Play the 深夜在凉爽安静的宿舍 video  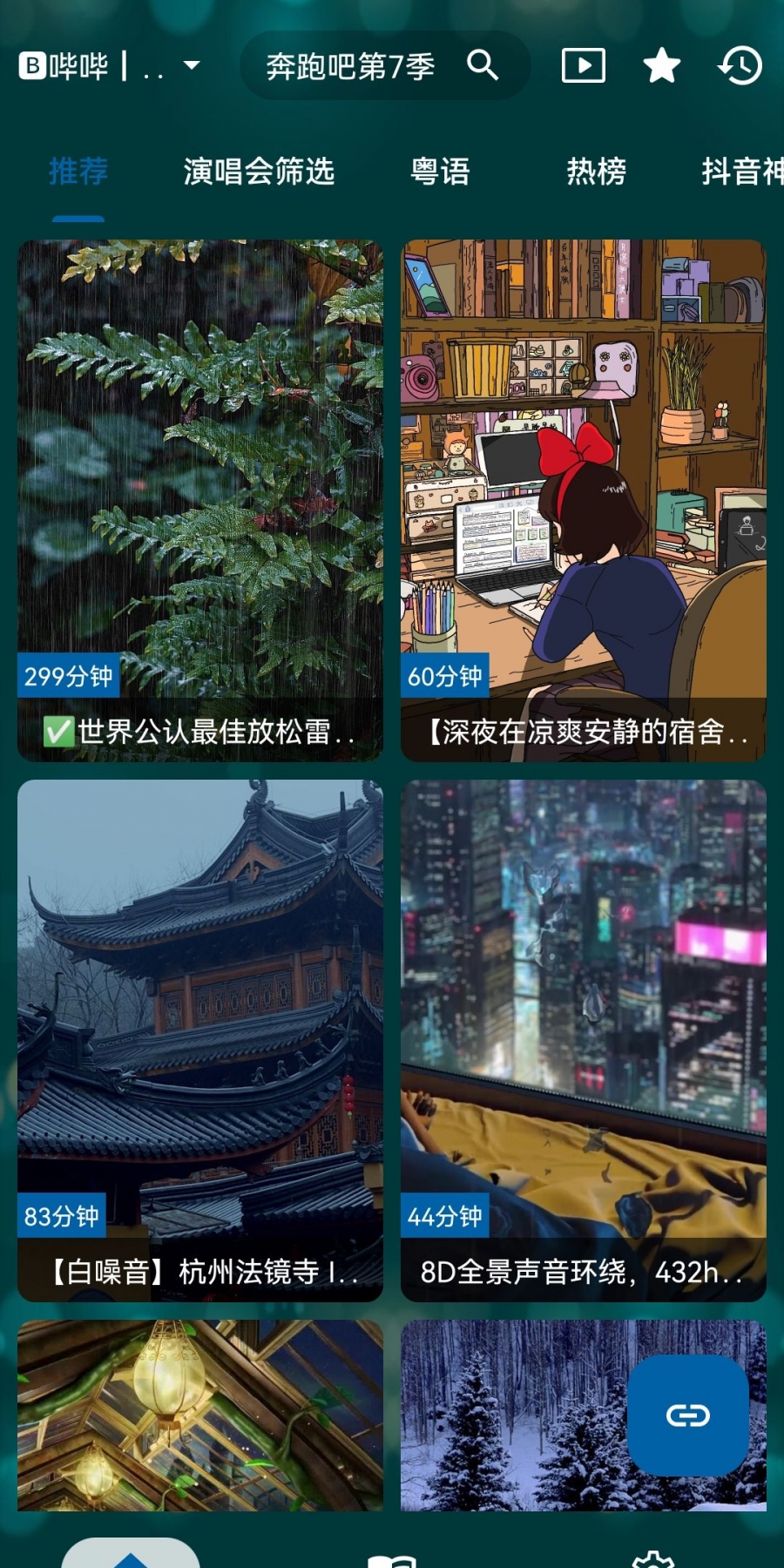click(x=584, y=501)
